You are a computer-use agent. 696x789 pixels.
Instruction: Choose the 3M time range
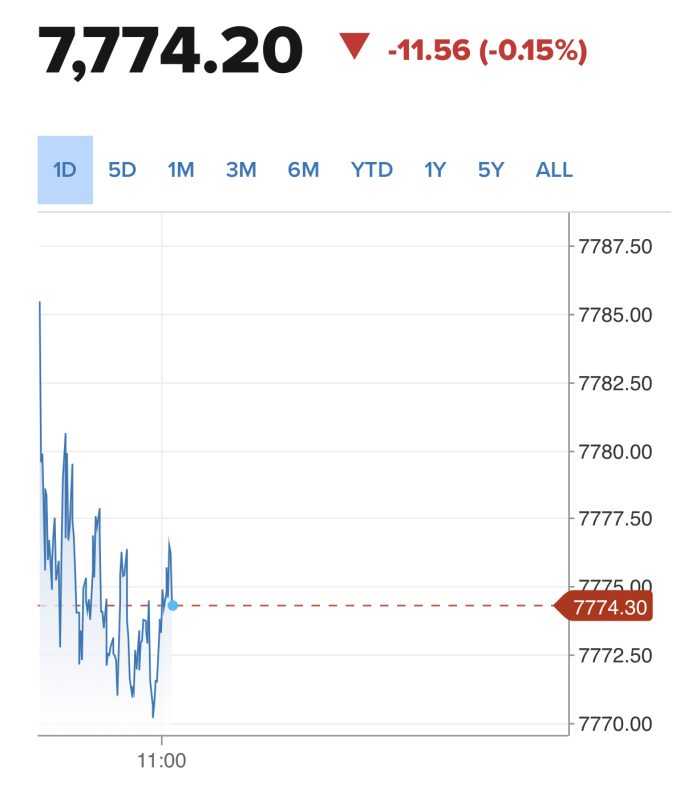[x=241, y=170]
